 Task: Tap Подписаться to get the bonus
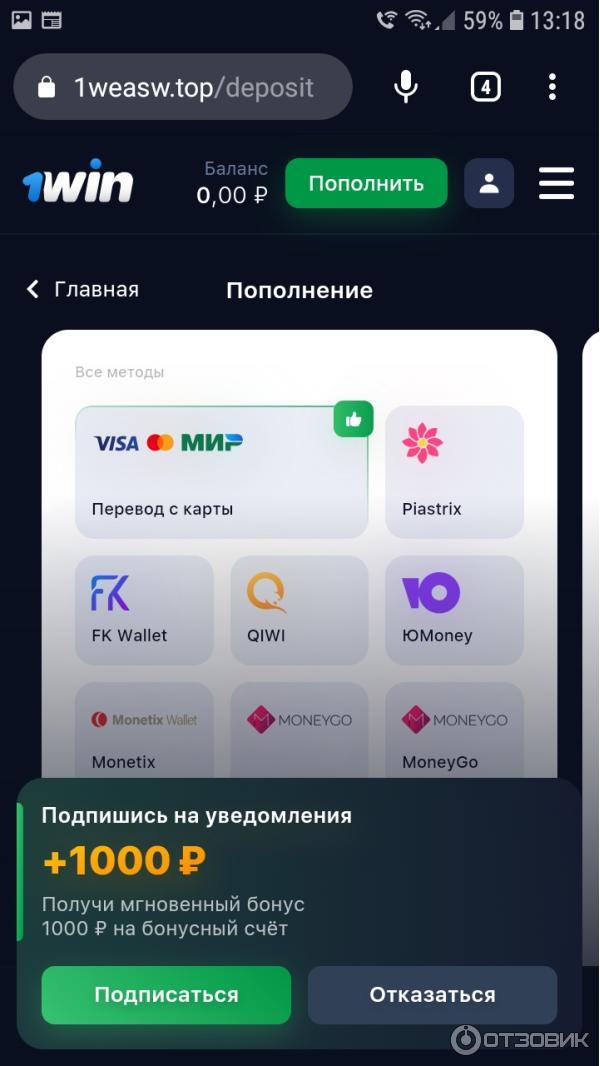[x=166, y=995]
